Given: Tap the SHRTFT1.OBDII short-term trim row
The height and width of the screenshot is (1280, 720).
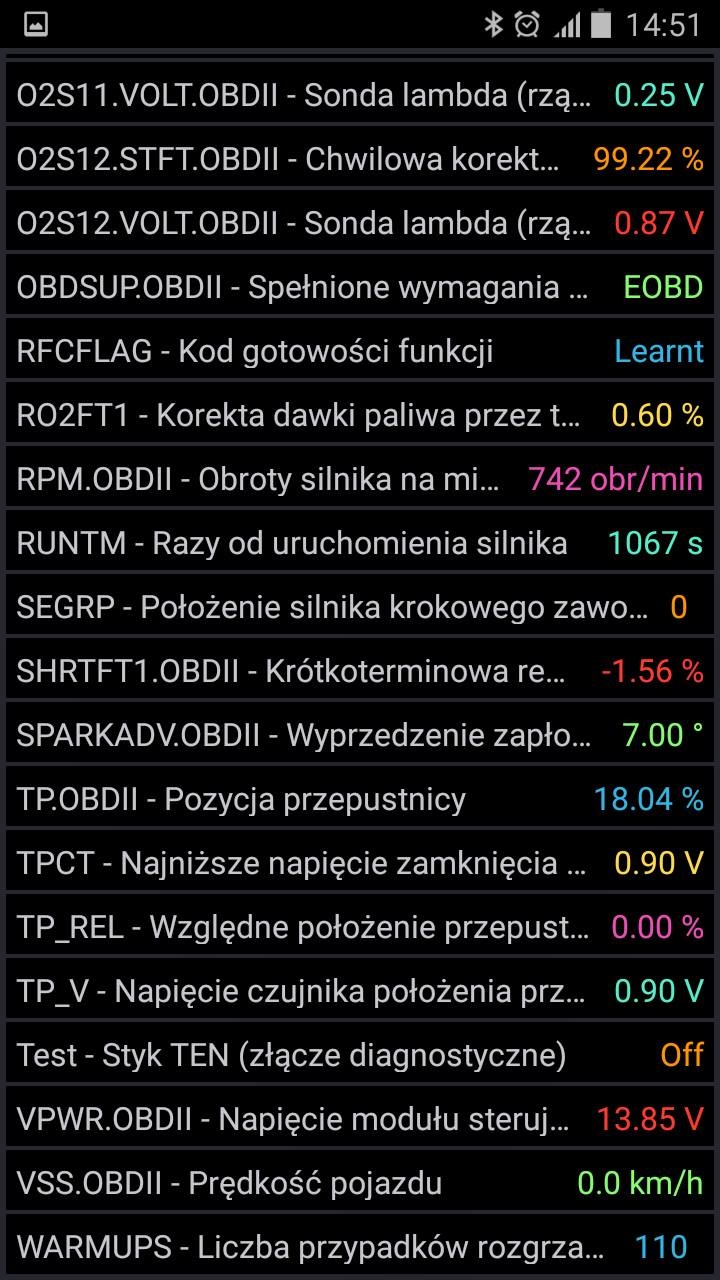Looking at the screenshot, I should (360, 671).
